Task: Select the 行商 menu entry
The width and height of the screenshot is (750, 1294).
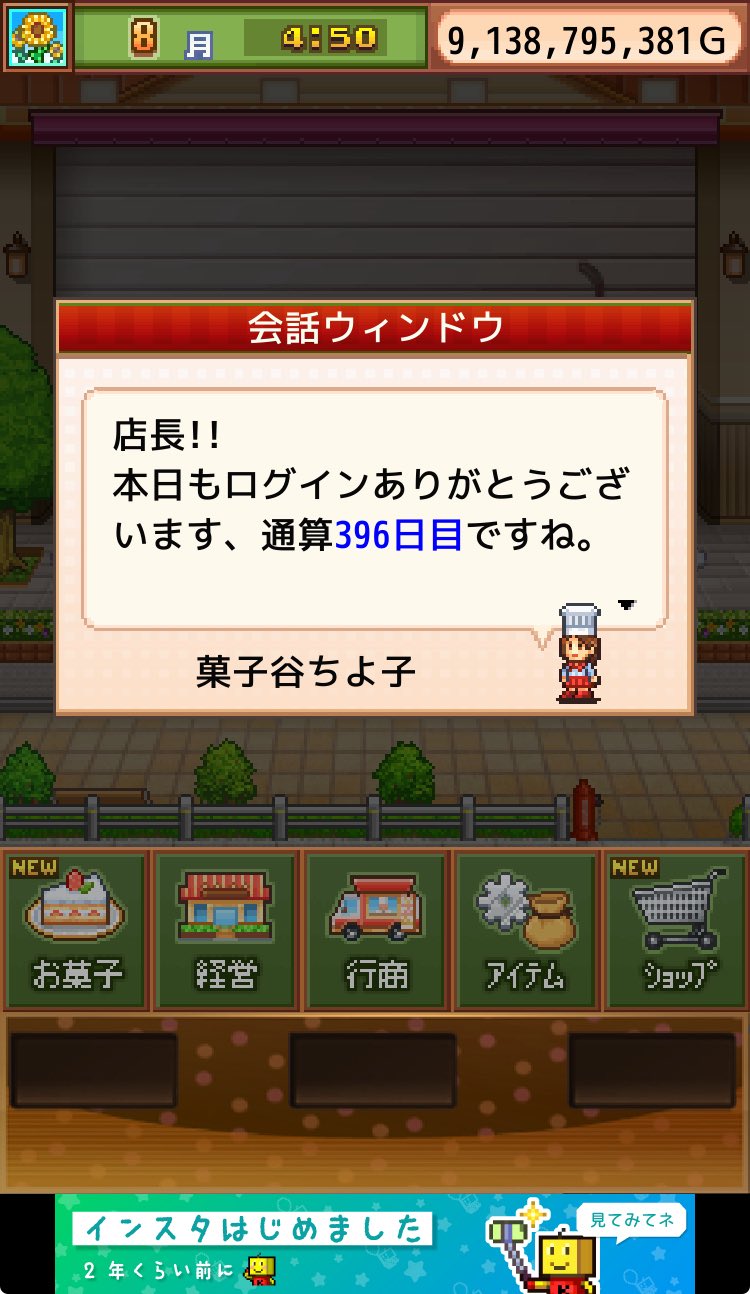Action: [x=376, y=930]
